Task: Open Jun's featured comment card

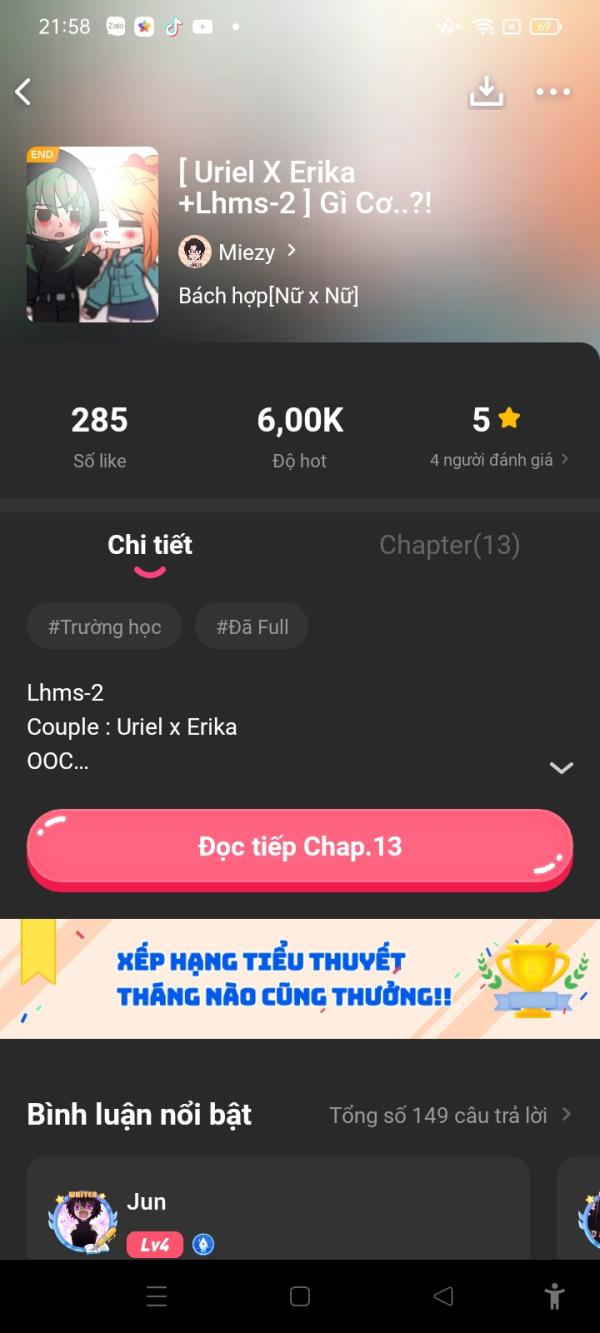Action: [277, 1210]
